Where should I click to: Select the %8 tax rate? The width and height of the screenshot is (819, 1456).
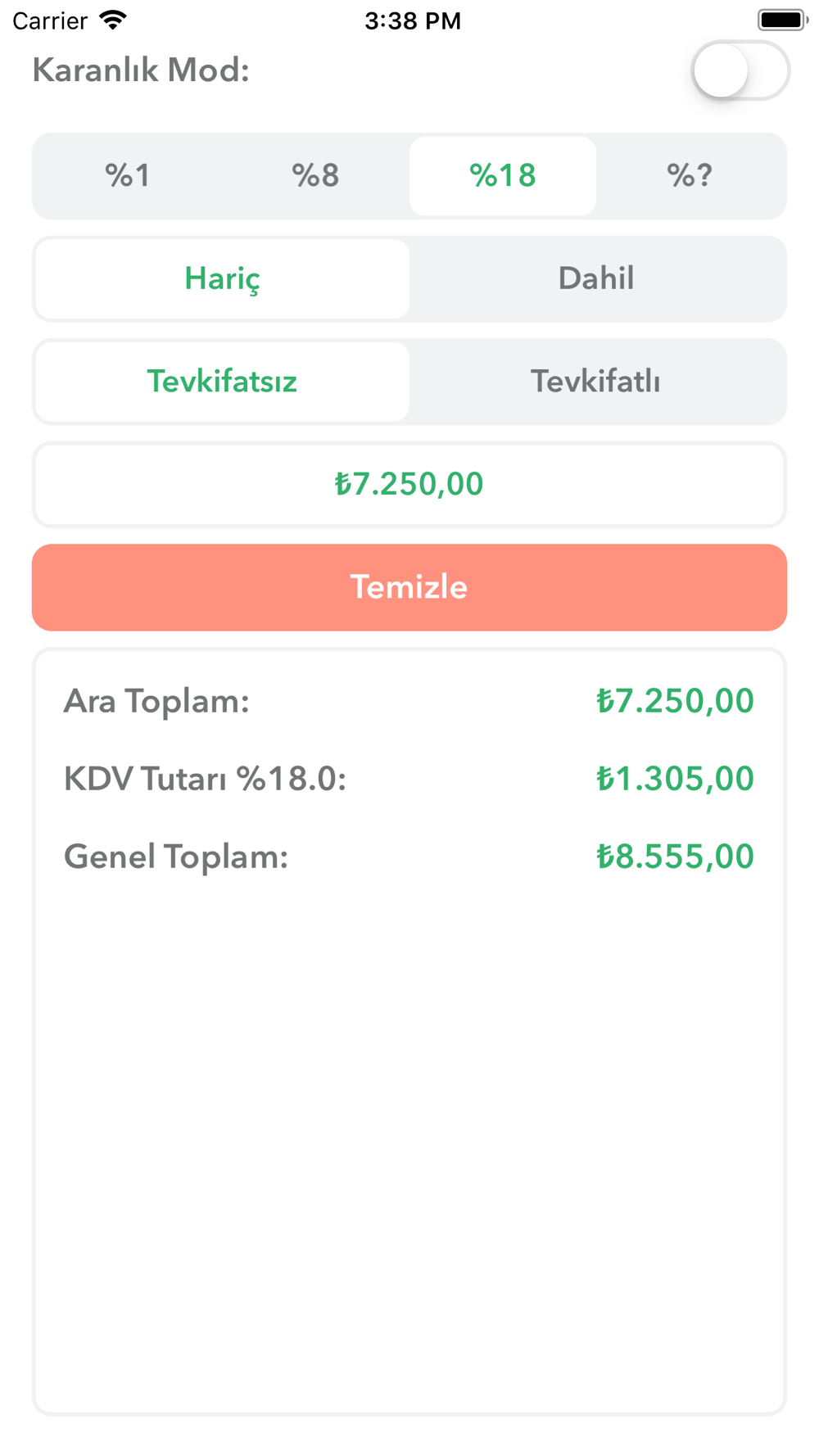coord(315,176)
